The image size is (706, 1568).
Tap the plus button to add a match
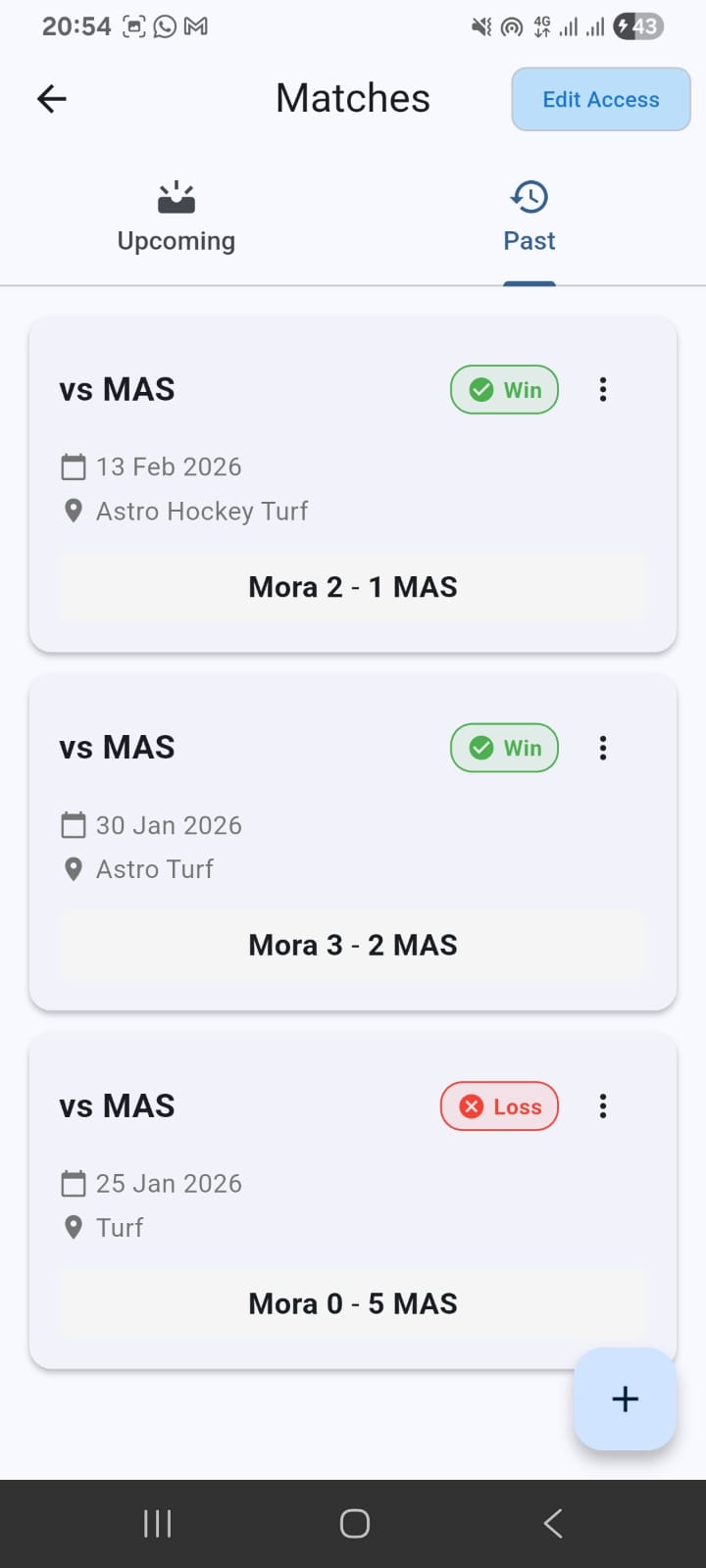click(625, 1398)
